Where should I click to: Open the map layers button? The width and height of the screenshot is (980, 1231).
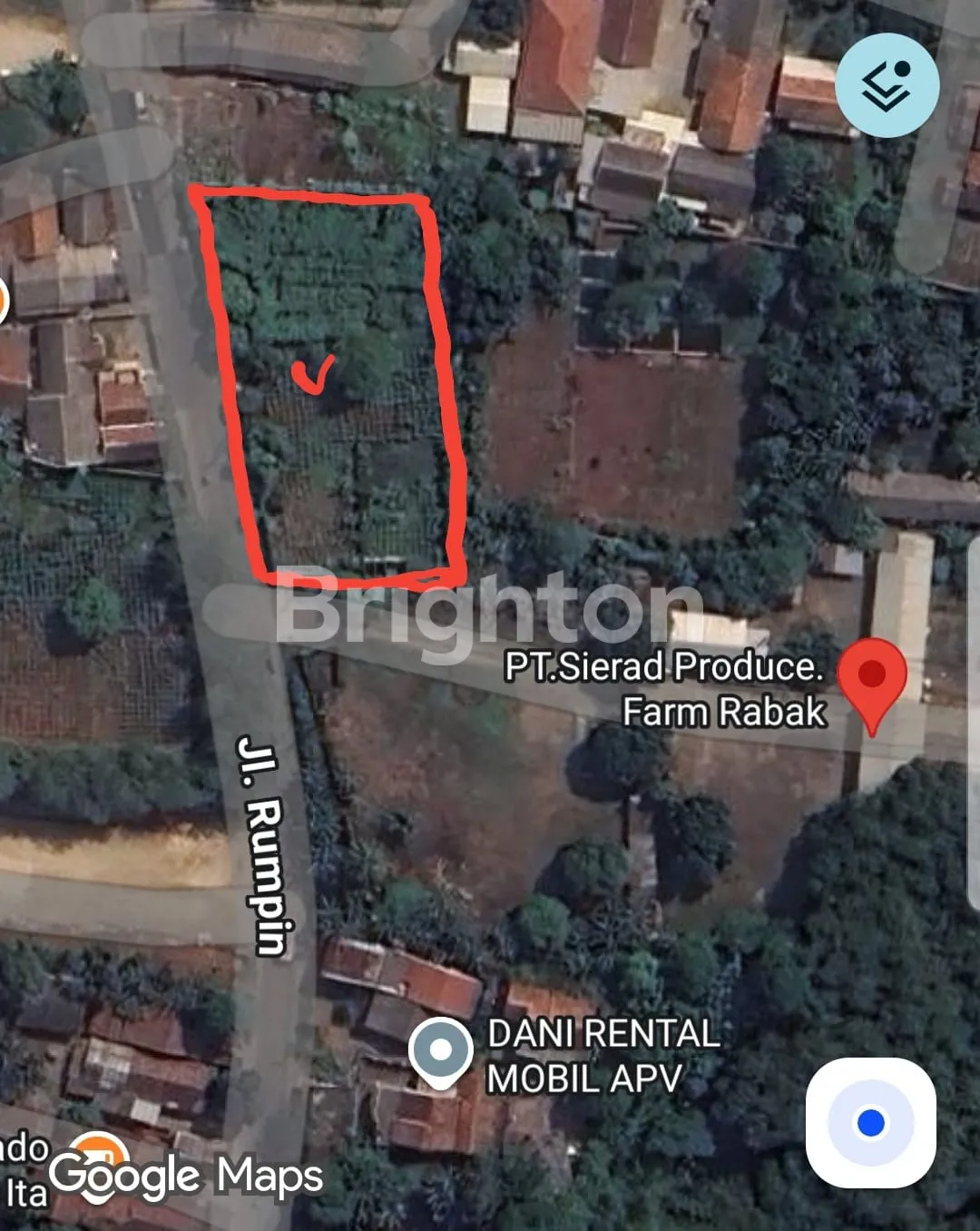click(887, 85)
